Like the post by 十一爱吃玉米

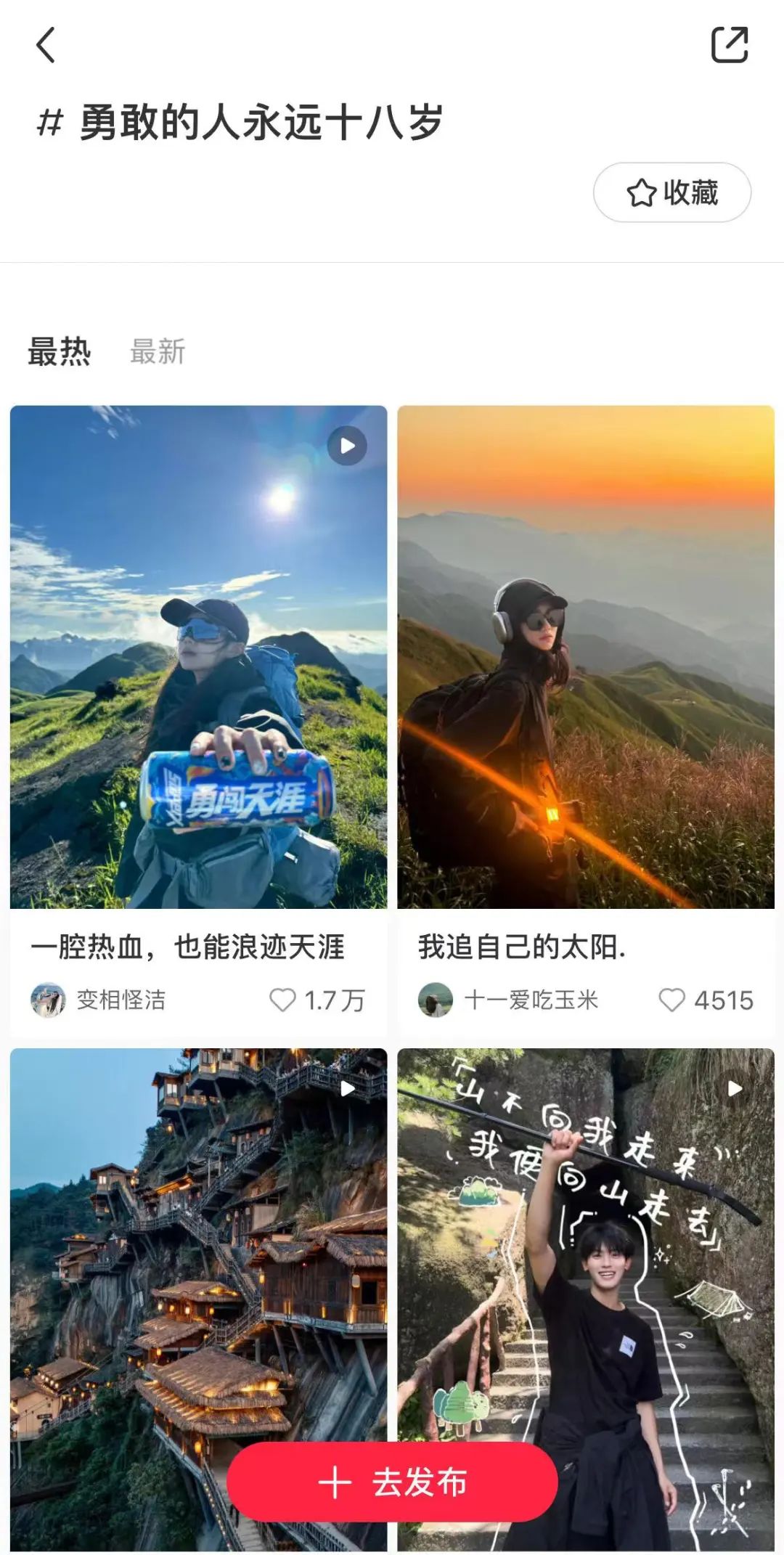pos(671,1000)
